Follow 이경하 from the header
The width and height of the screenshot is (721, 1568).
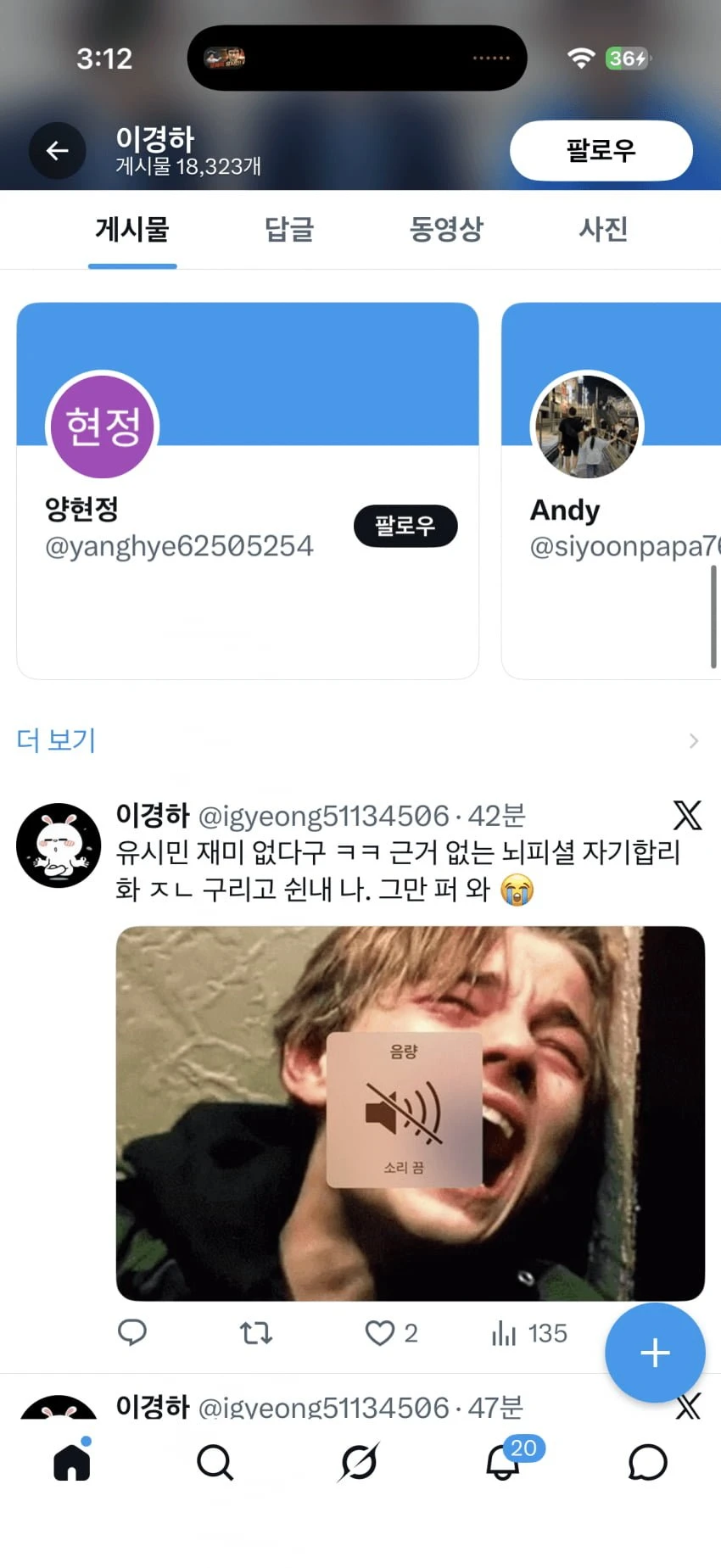[601, 151]
